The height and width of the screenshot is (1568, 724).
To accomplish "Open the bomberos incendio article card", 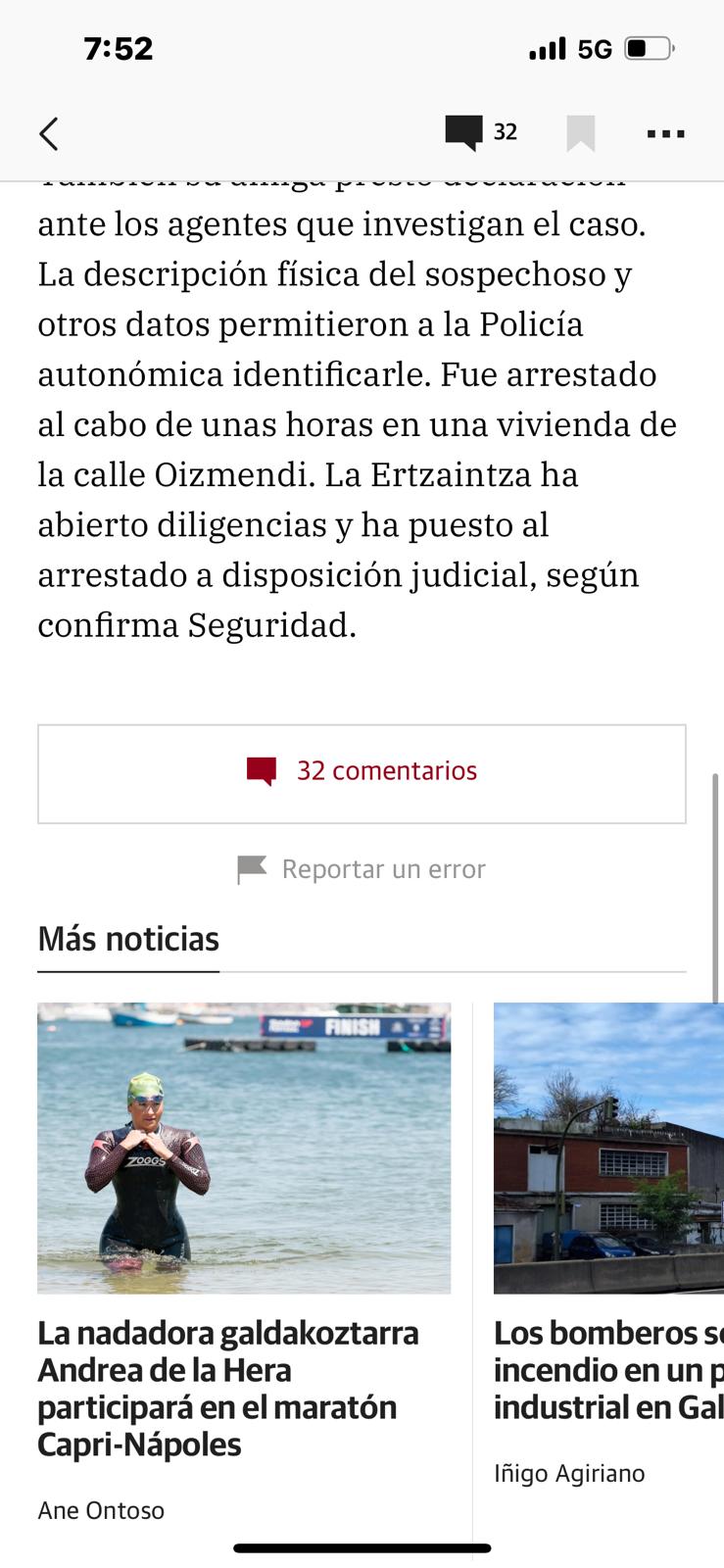I will click(x=607, y=1370).
